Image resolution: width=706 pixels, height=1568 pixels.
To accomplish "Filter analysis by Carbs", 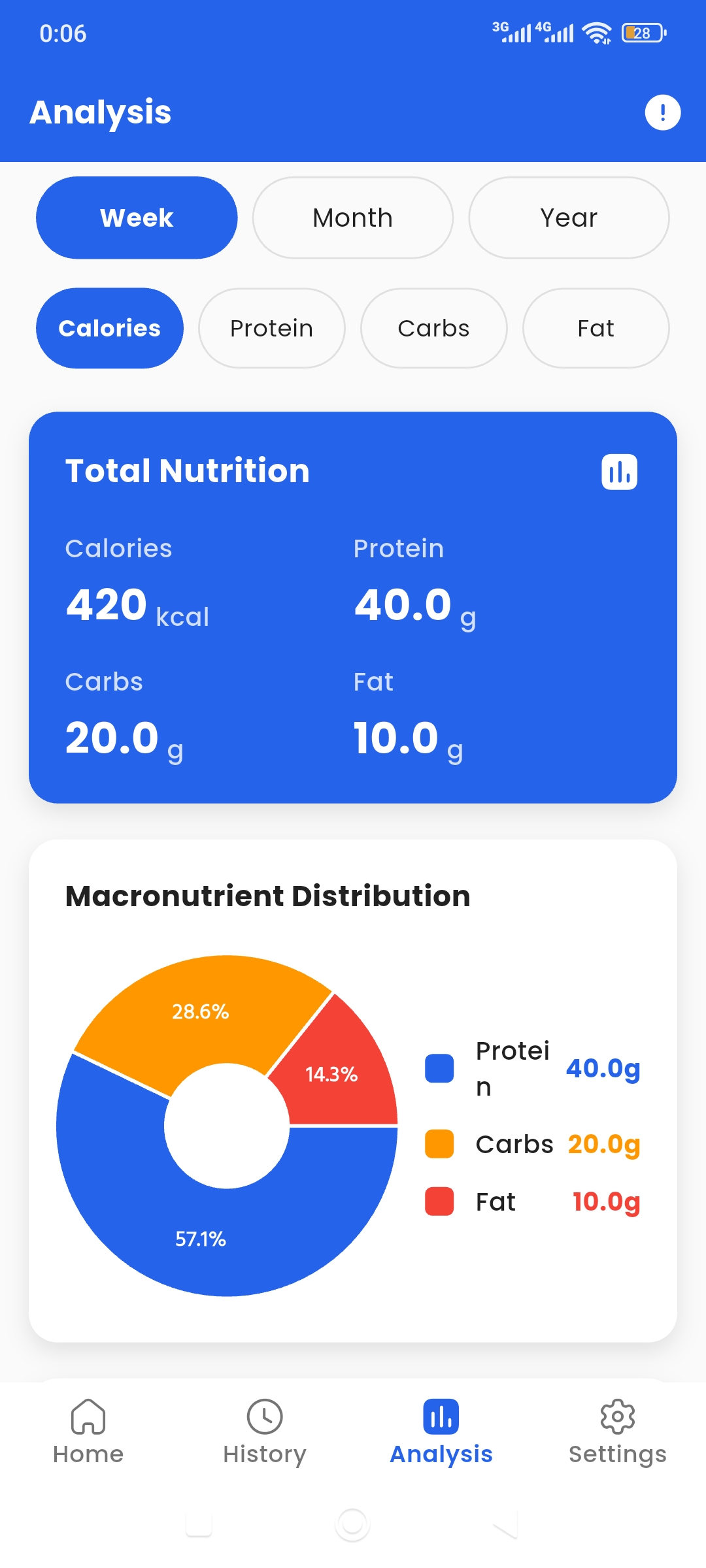I will point(434,328).
